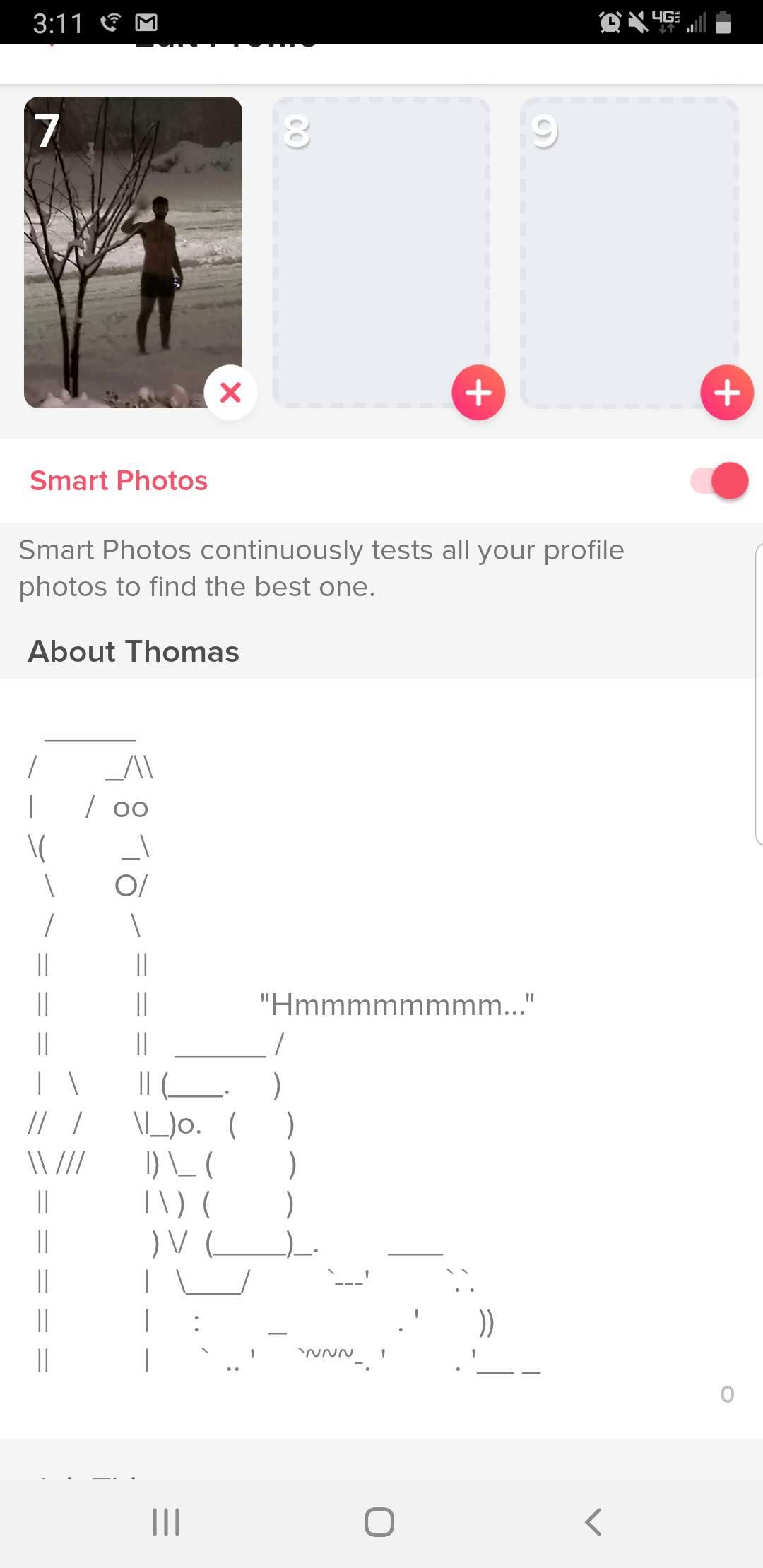Remove photo 7 with the X button
The image size is (763, 1568).
pyautogui.click(x=230, y=393)
